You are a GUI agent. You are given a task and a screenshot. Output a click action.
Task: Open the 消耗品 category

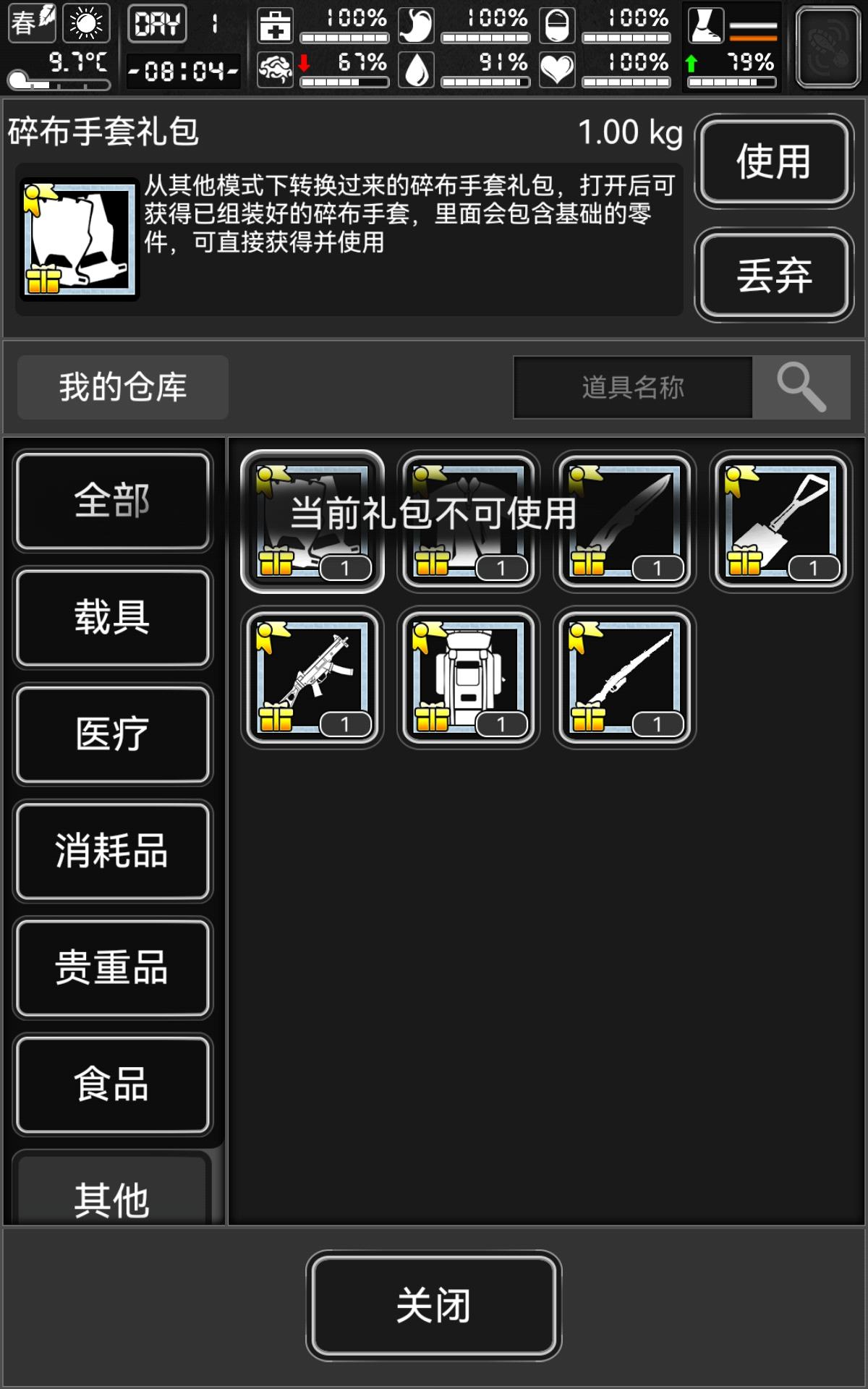pyautogui.click(x=113, y=851)
